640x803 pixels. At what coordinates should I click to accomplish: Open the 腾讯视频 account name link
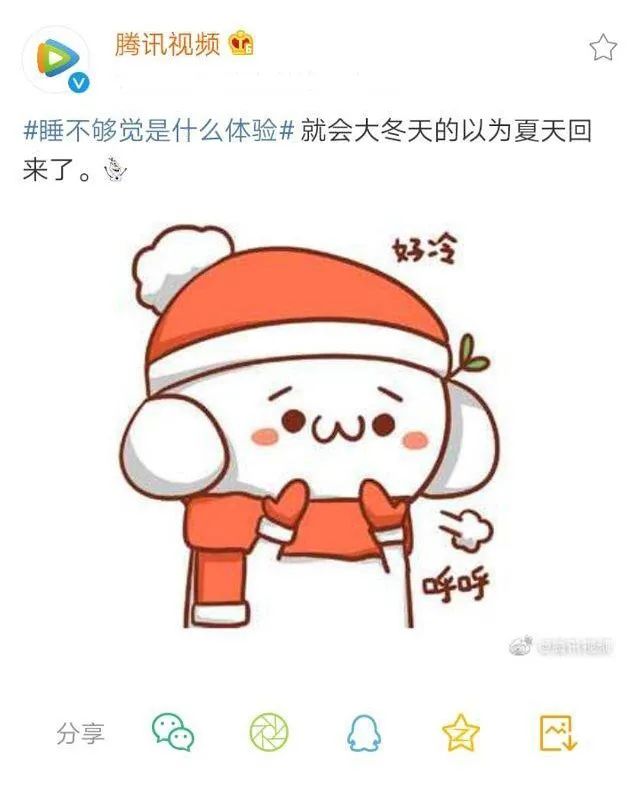(167, 45)
